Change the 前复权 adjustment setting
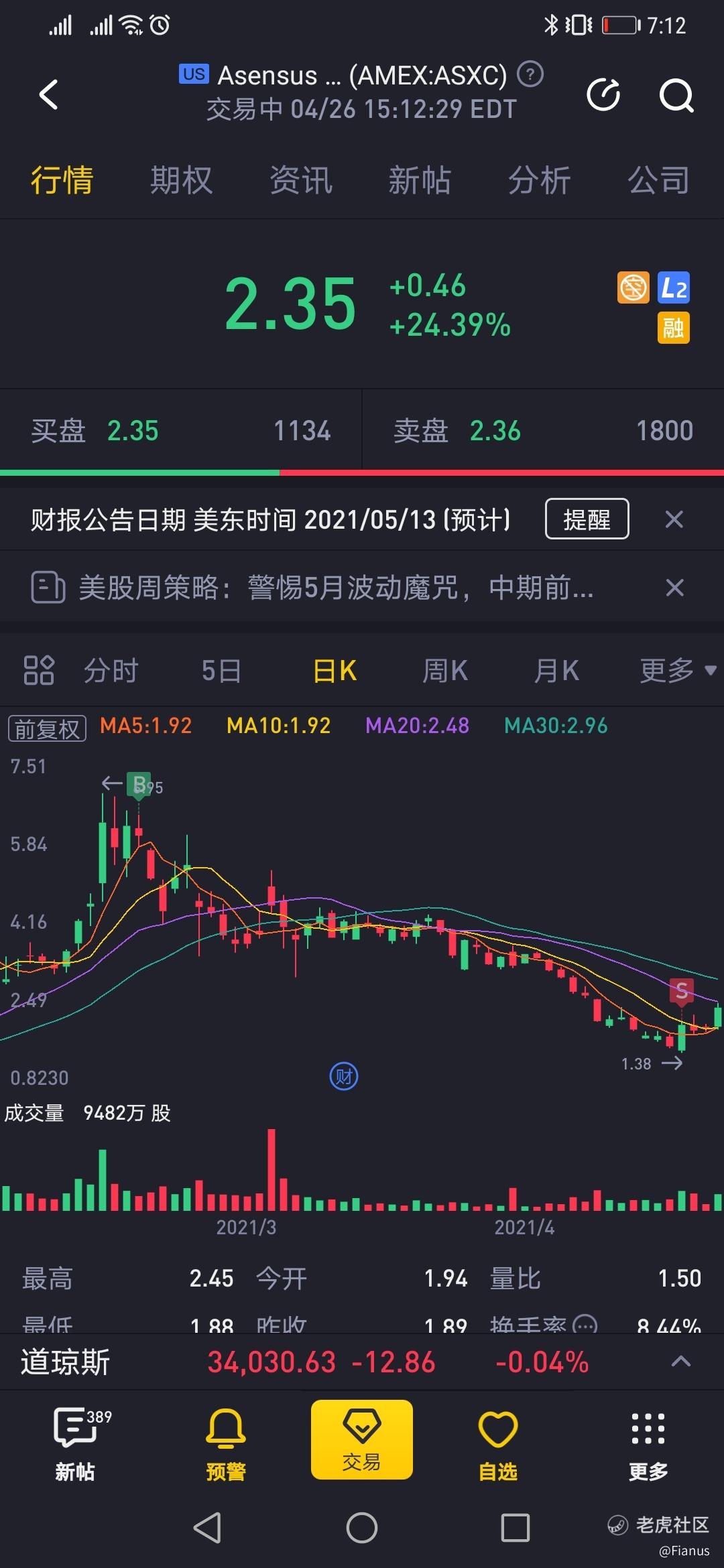The height and width of the screenshot is (1568, 724). (x=47, y=728)
